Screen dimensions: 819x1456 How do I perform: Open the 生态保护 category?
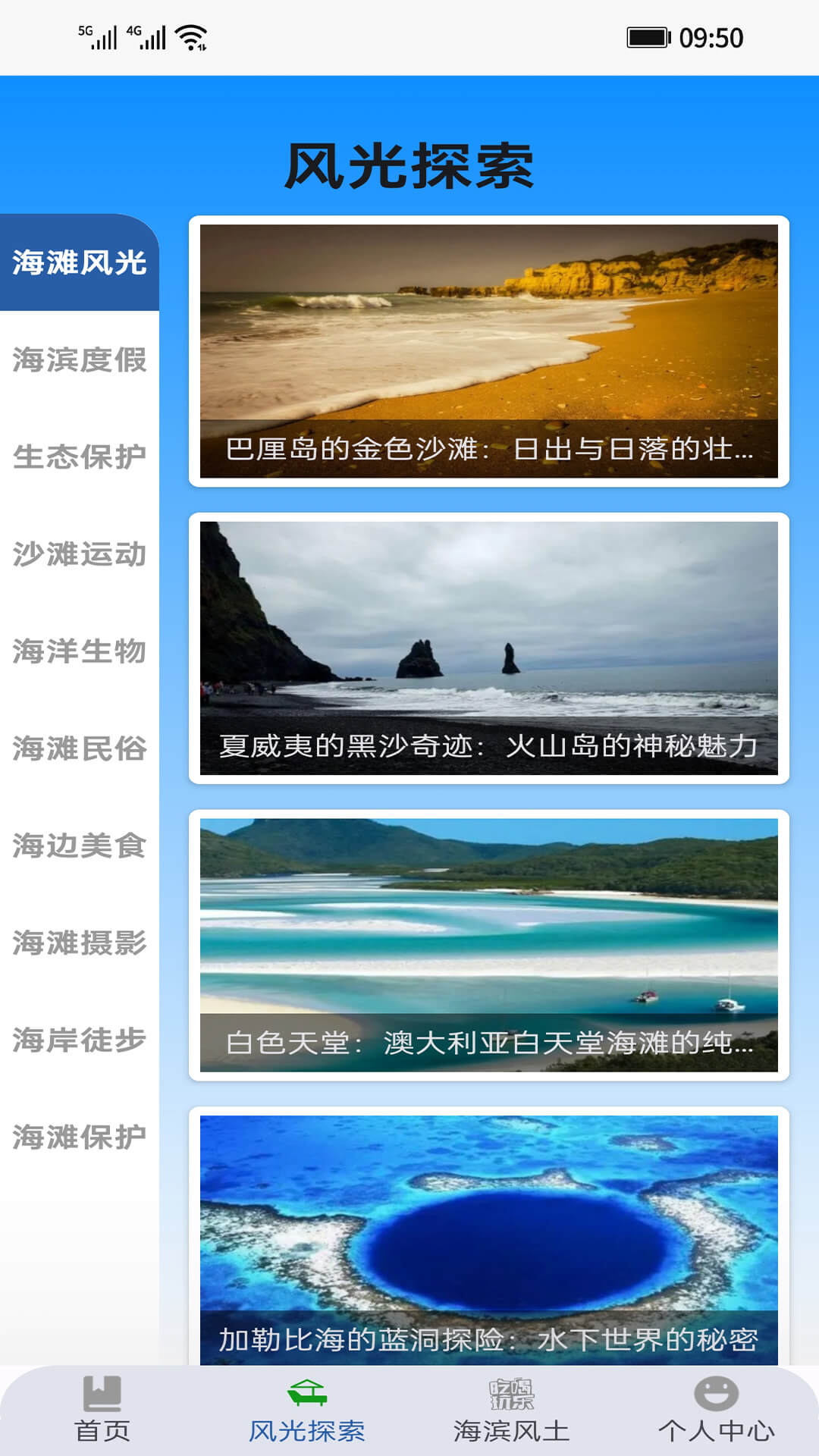[x=80, y=457]
